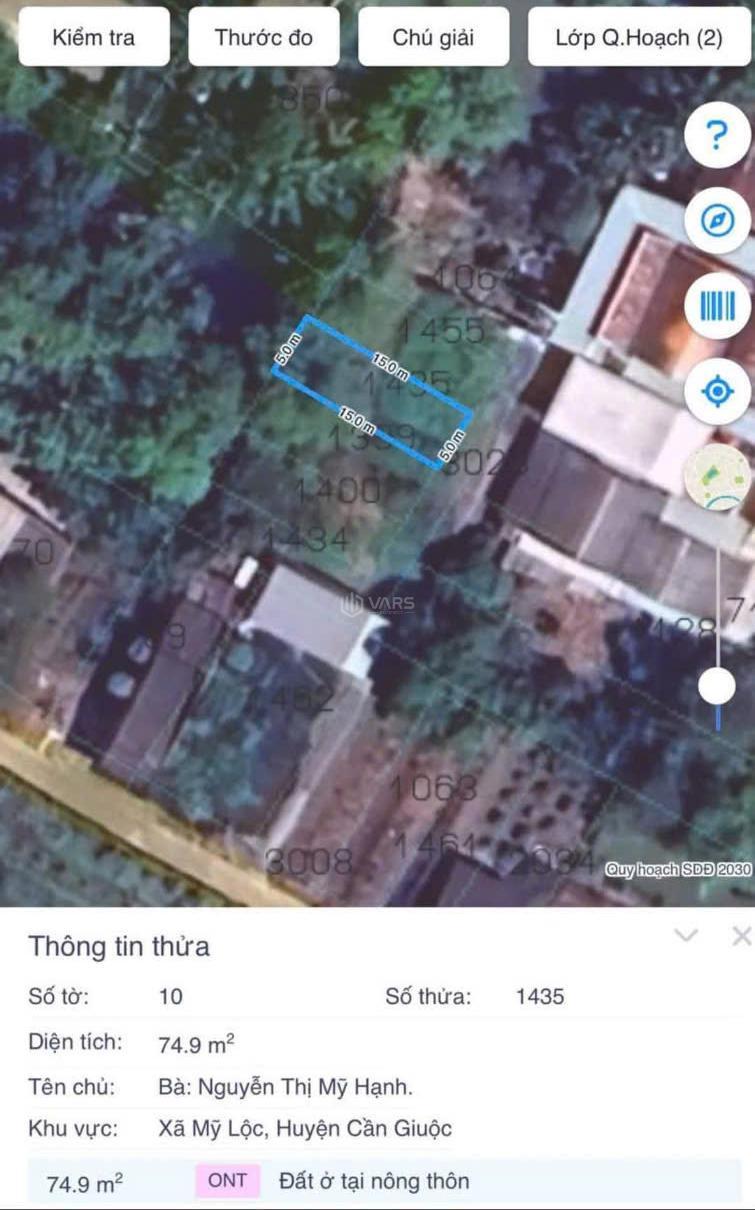Open Lớp Q.Hoạch (2) layers
The width and height of the screenshot is (755, 1210).
click(639, 38)
